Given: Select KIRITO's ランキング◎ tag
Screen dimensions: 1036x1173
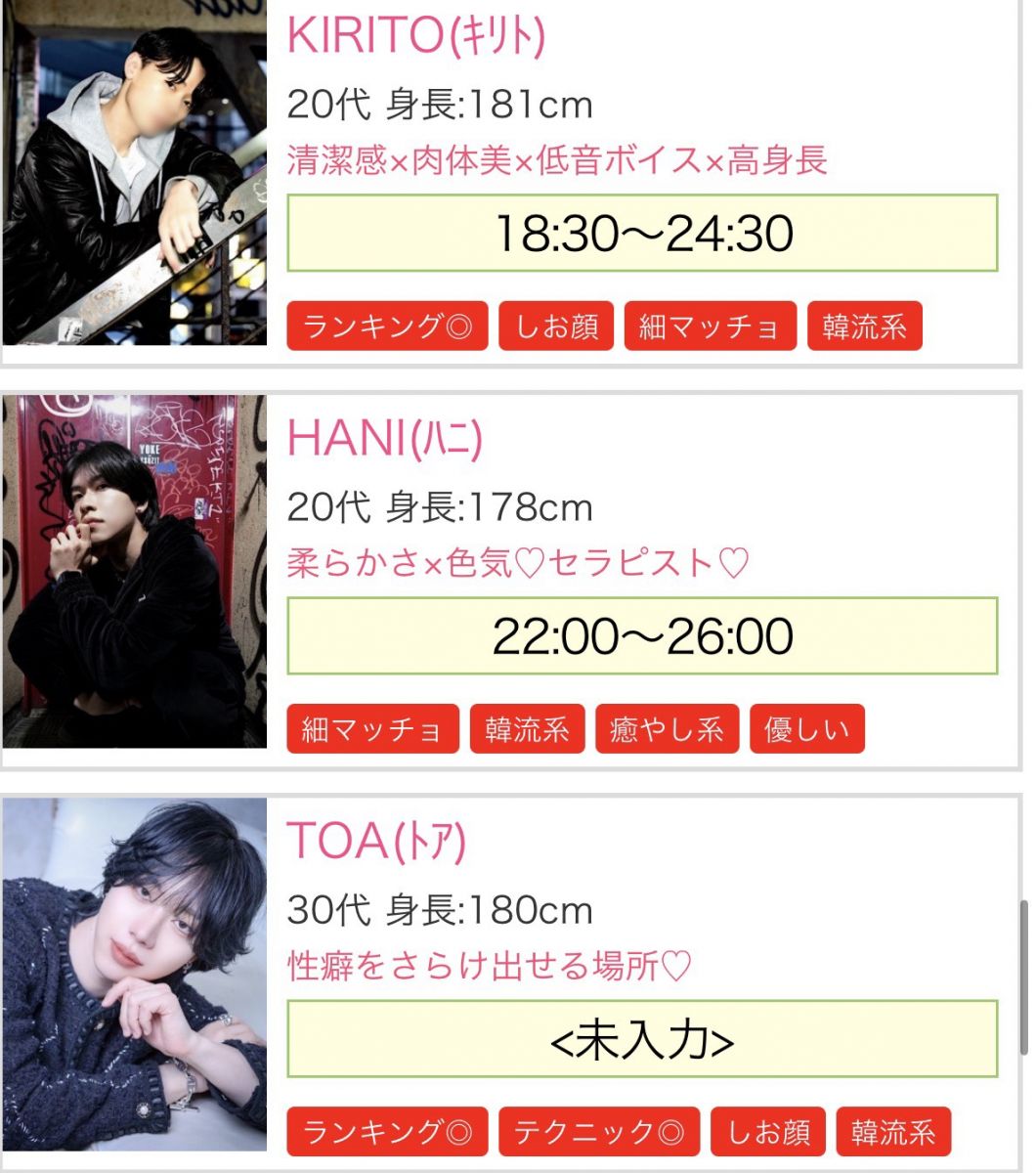Looking at the screenshot, I should pos(387,326).
